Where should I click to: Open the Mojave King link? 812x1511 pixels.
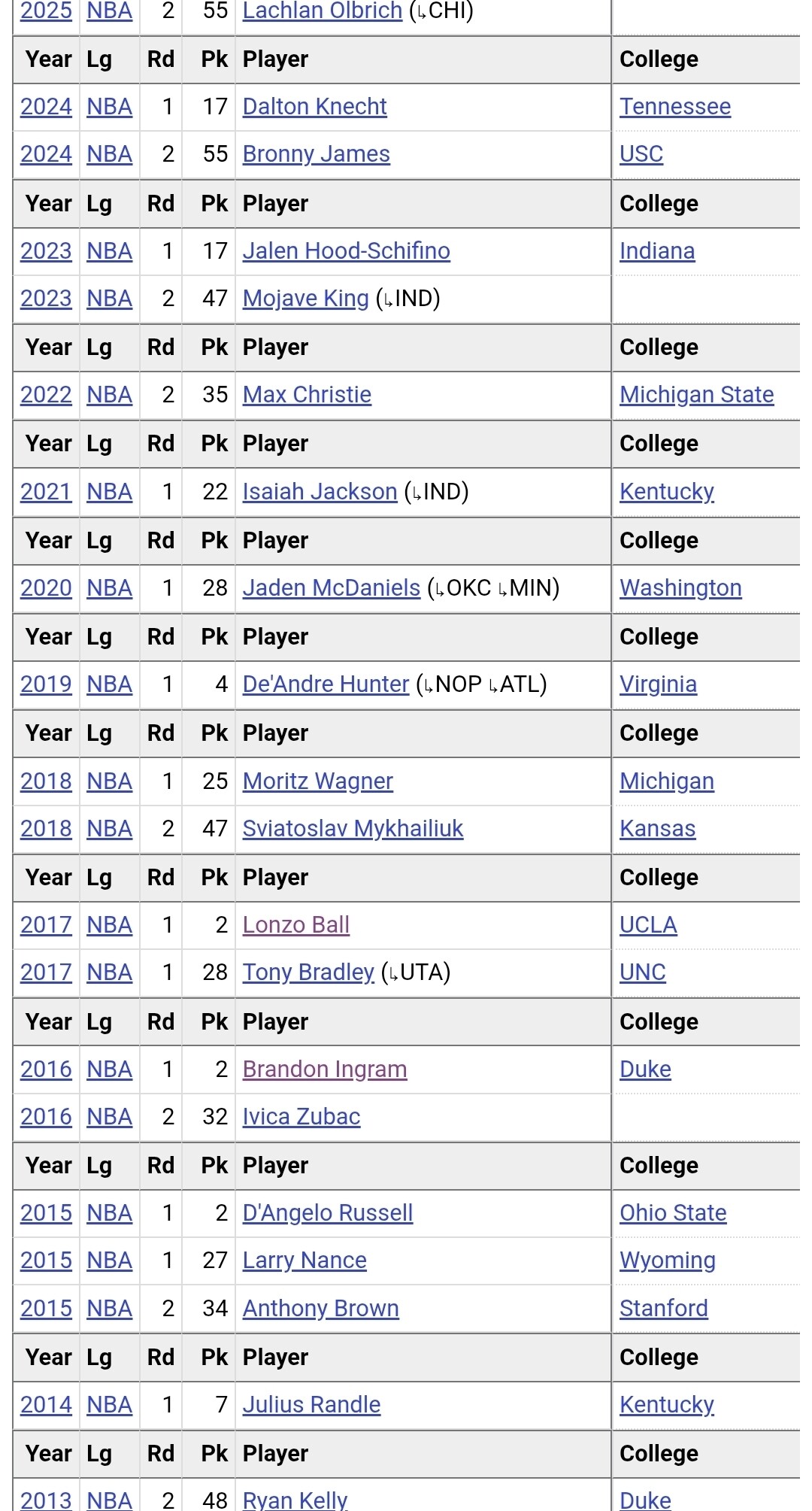point(305,299)
